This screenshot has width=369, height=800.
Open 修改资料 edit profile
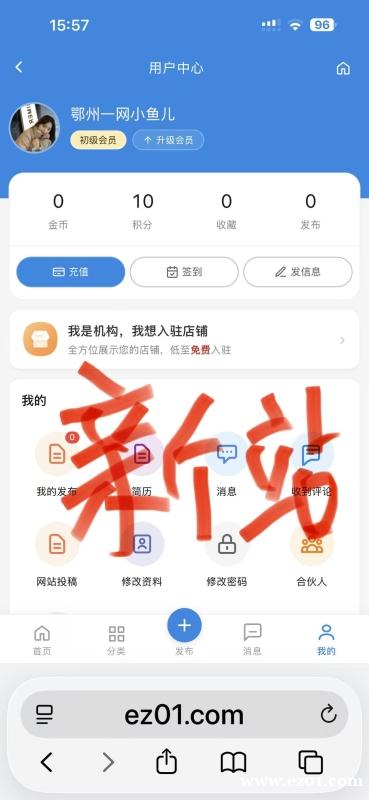coord(142,555)
